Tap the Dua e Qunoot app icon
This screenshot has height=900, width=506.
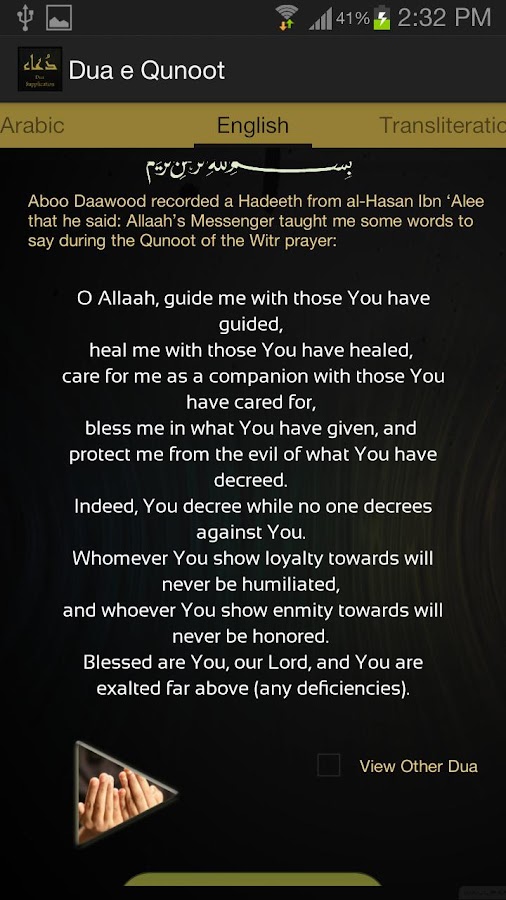pos(40,69)
